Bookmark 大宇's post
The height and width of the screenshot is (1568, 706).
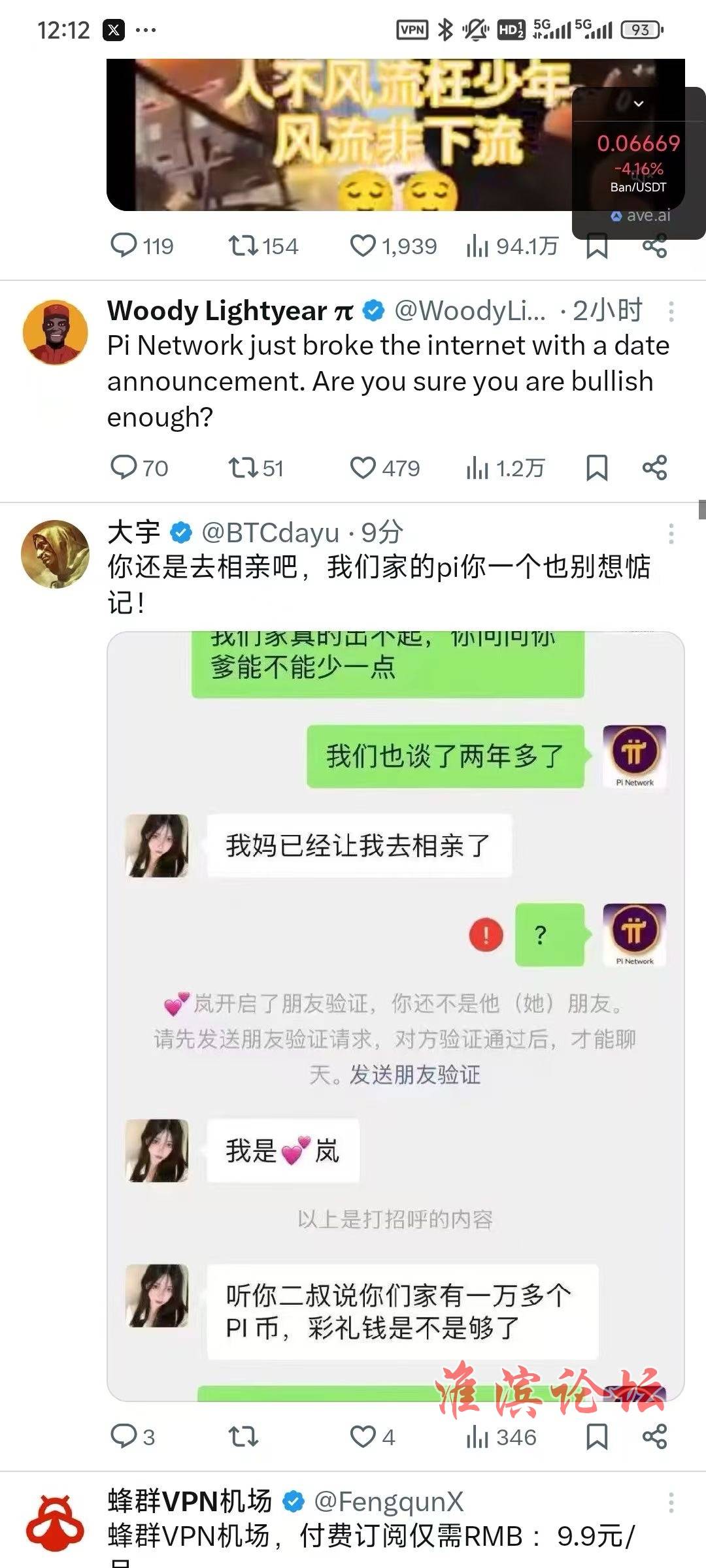tap(597, 1437)
